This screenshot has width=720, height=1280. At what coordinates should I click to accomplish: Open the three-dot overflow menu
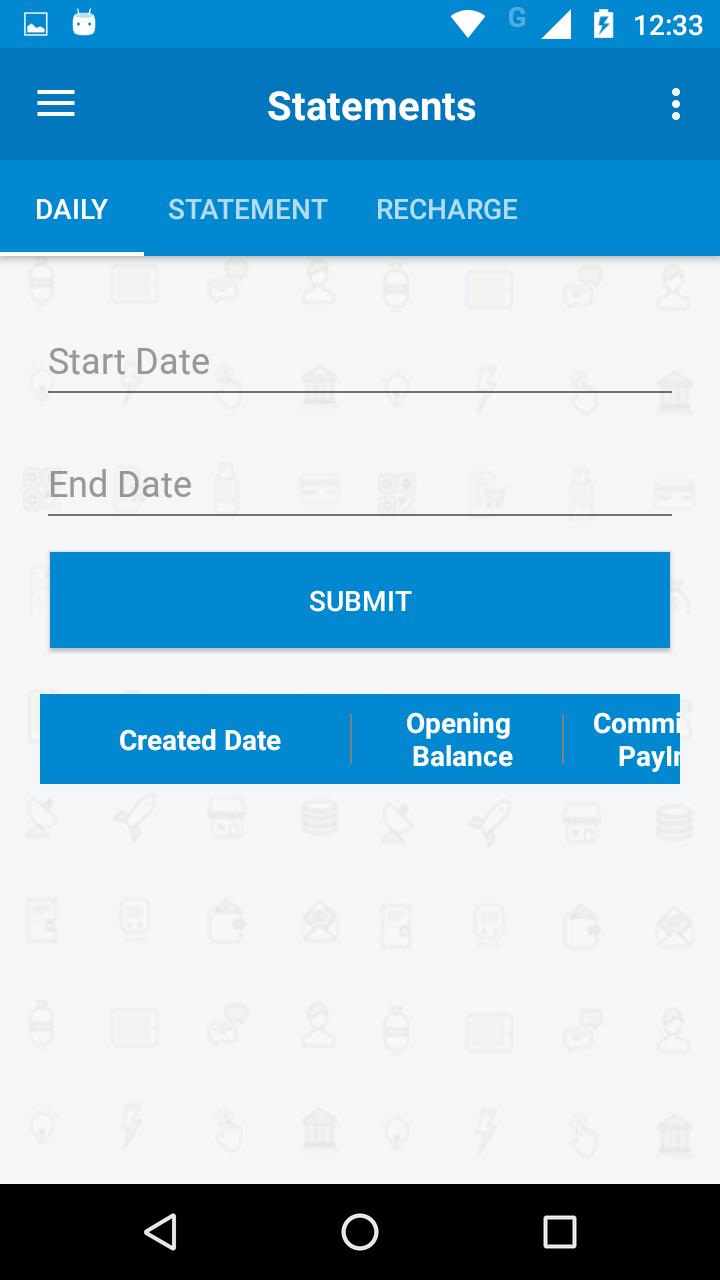pyautogui.click(x=676, y=104)
